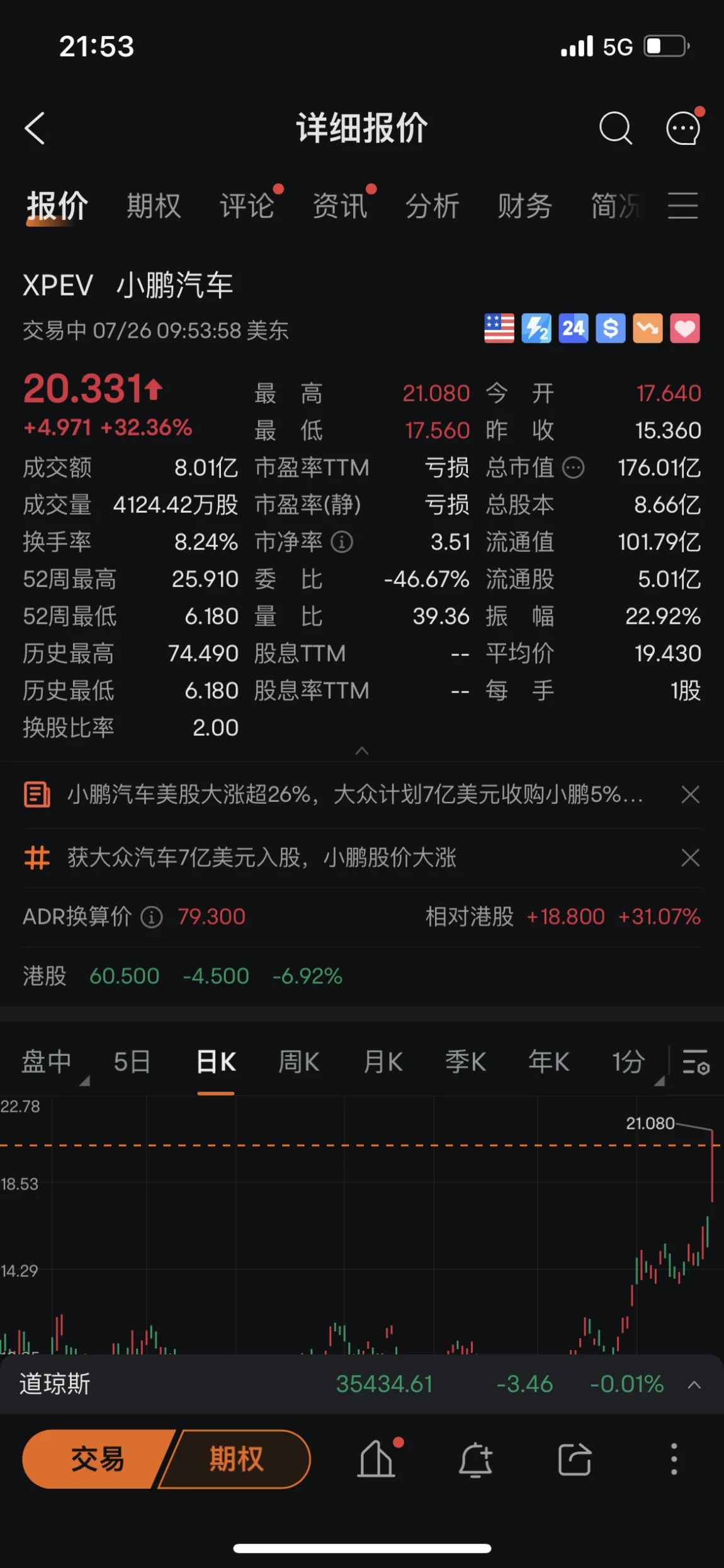Viewport: 724px width, 1568px height.
Task: View the 财务 tab
Action: [525, 206]
